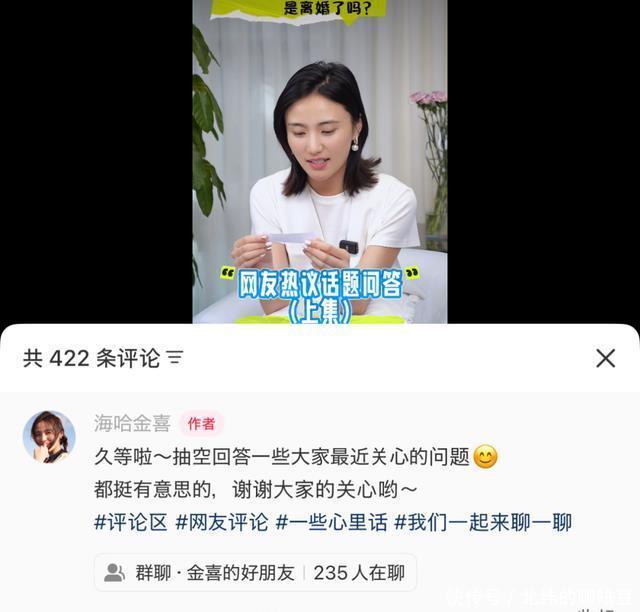Close the comments panel
640x612 pixels.
(605, 358)
